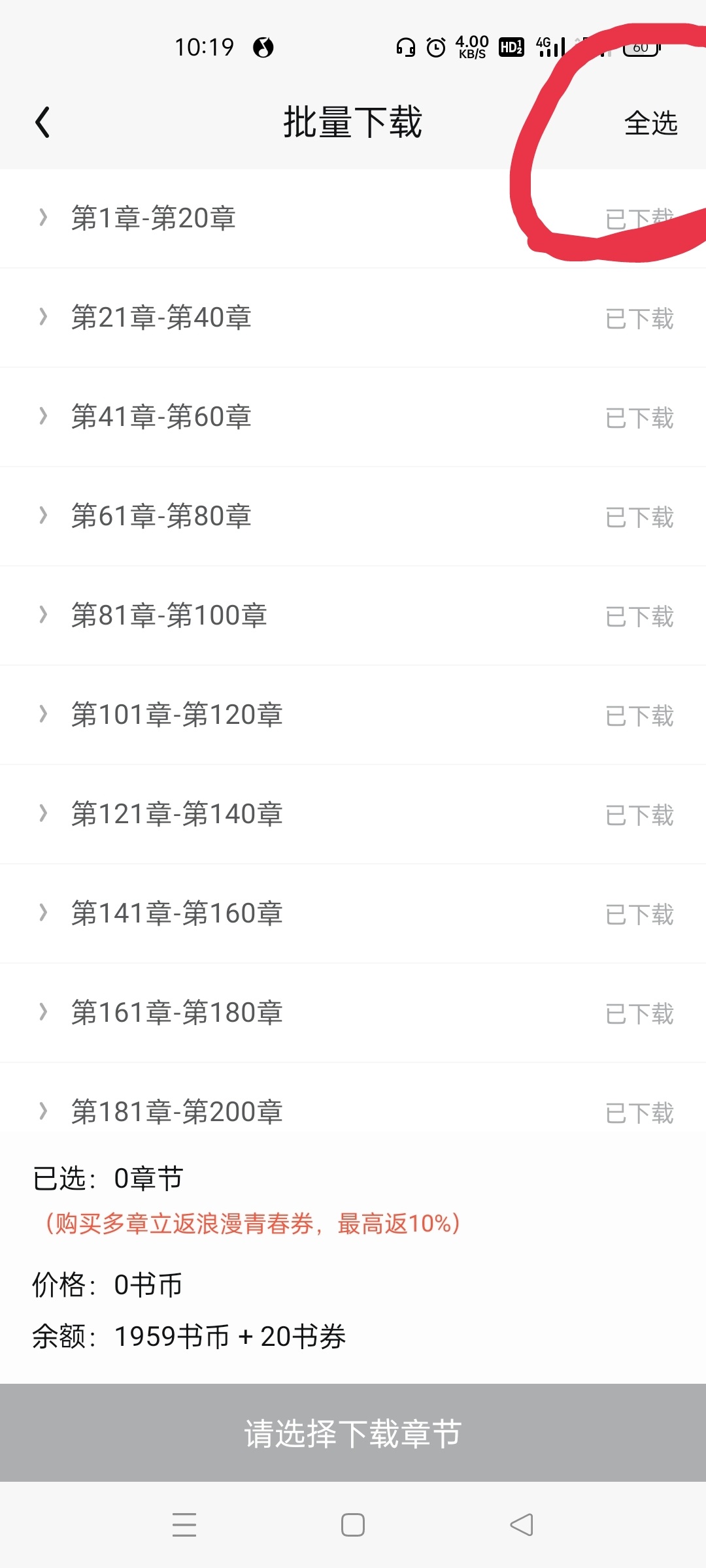Go to the home screen
Viewport: 706px width, 1568px height.
353,1525
